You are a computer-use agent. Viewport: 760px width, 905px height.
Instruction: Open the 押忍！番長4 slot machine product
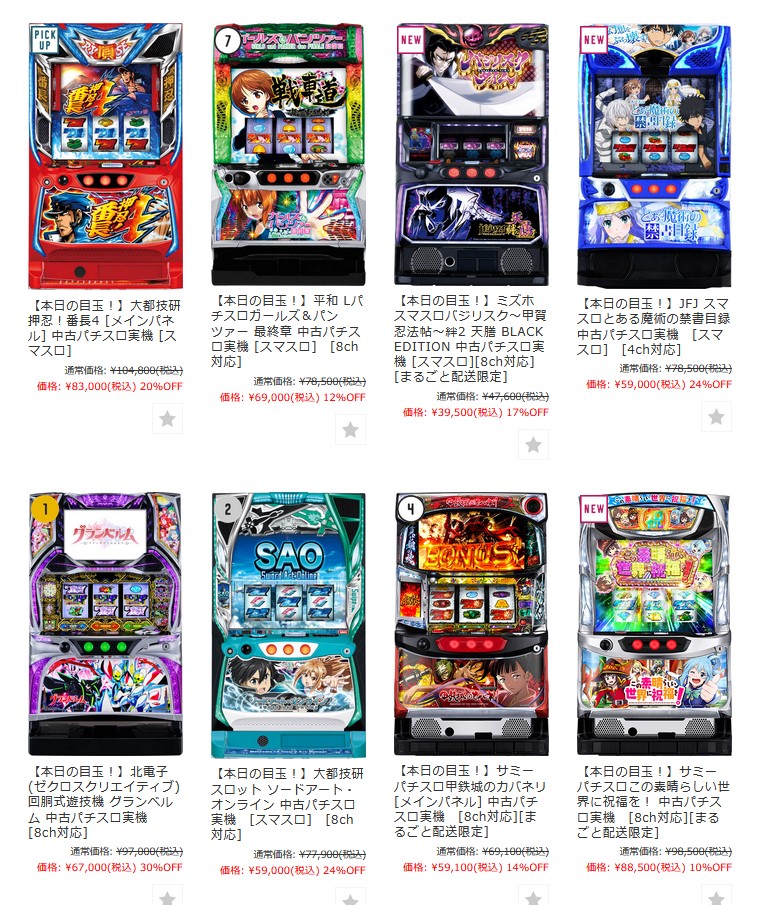pos(106,155)
